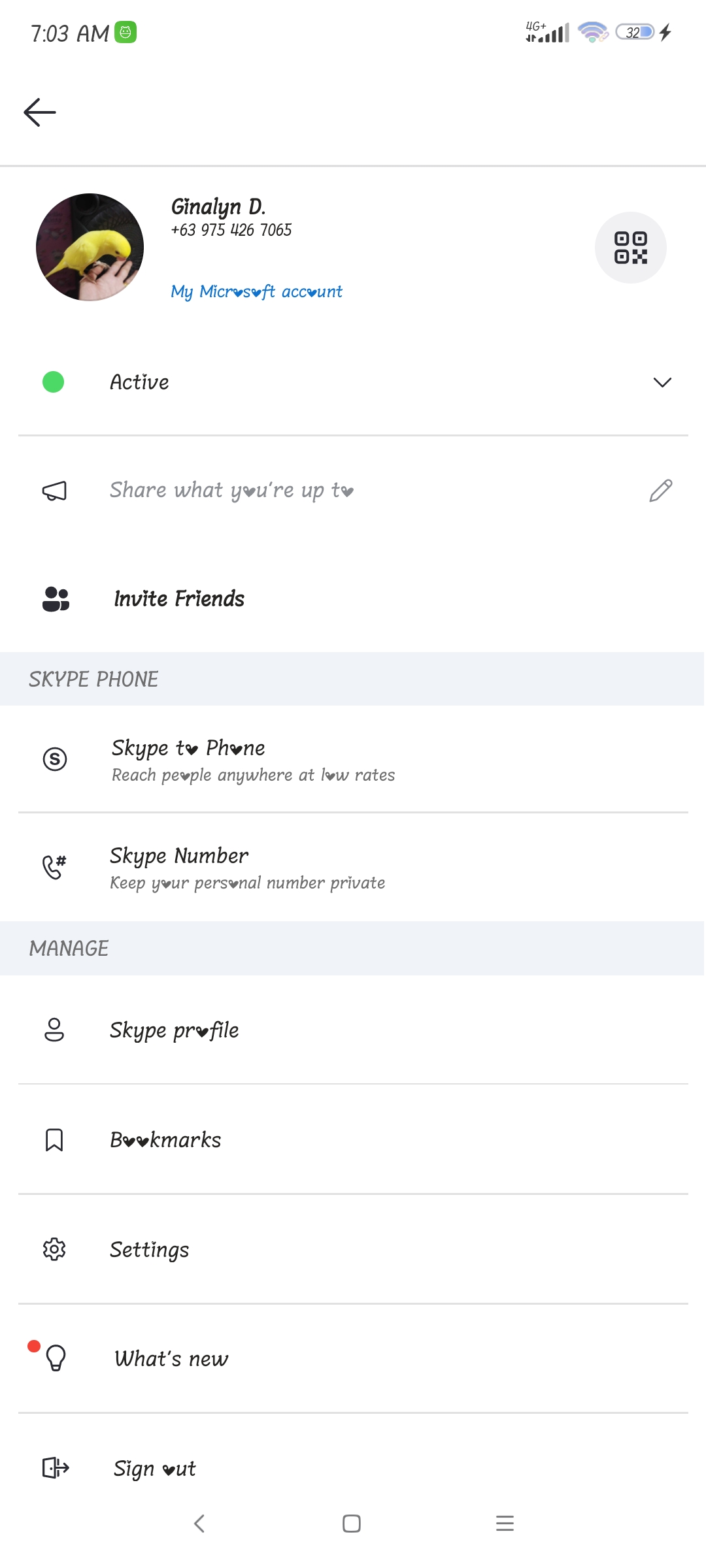View What's new
This screenshot has height=1568, width=706.
(353, 1359)
